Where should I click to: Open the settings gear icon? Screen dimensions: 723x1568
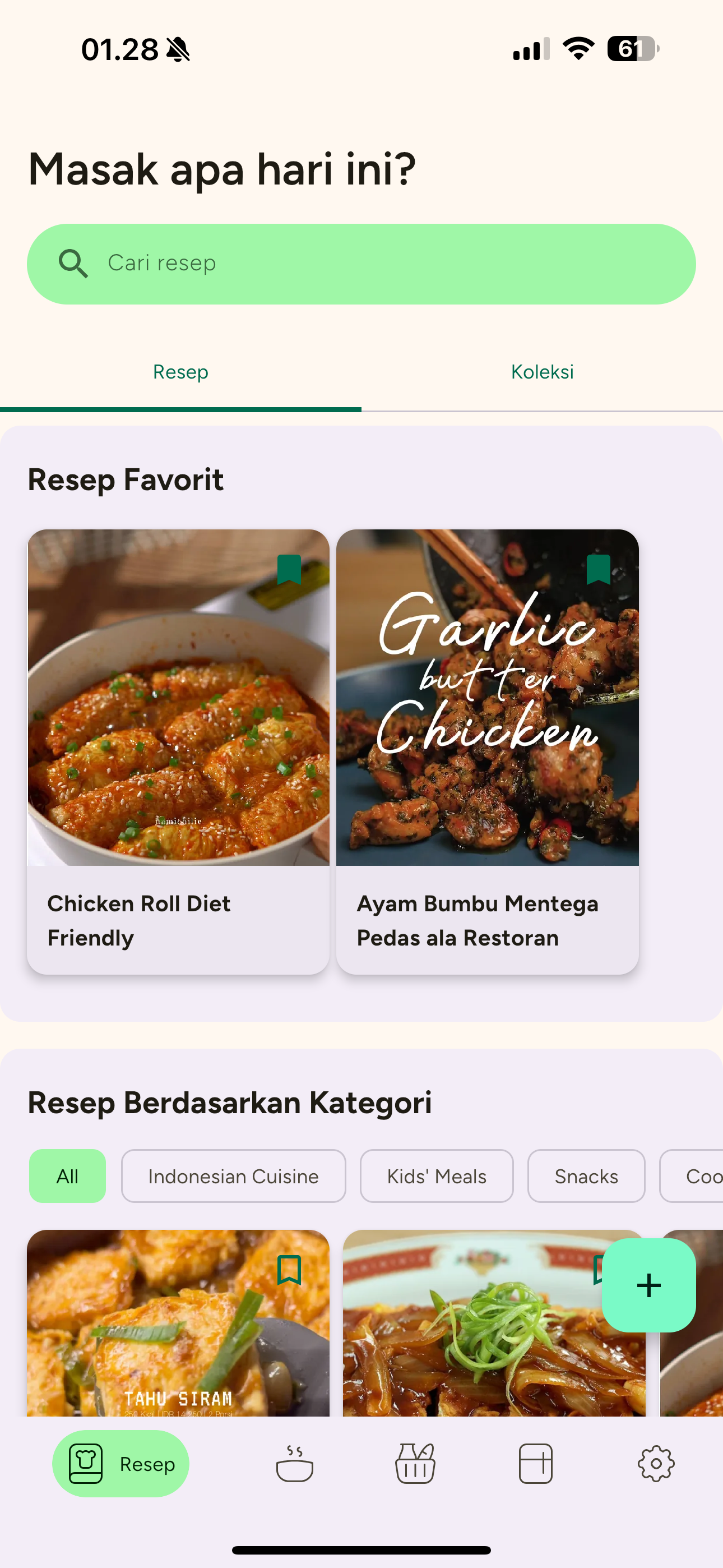click(x=655, y=1463)
